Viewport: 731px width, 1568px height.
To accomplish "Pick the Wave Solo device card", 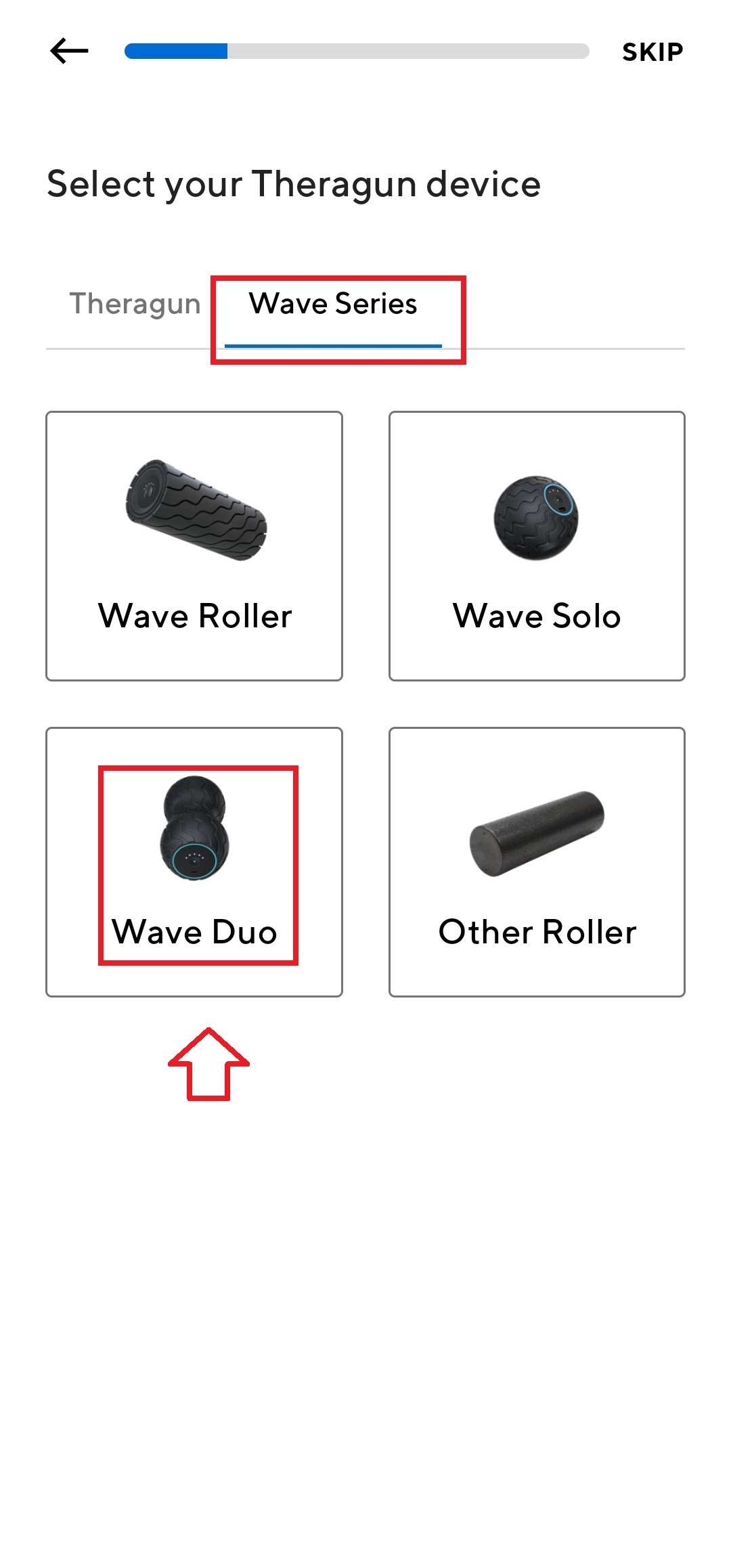I will [537, 545].
